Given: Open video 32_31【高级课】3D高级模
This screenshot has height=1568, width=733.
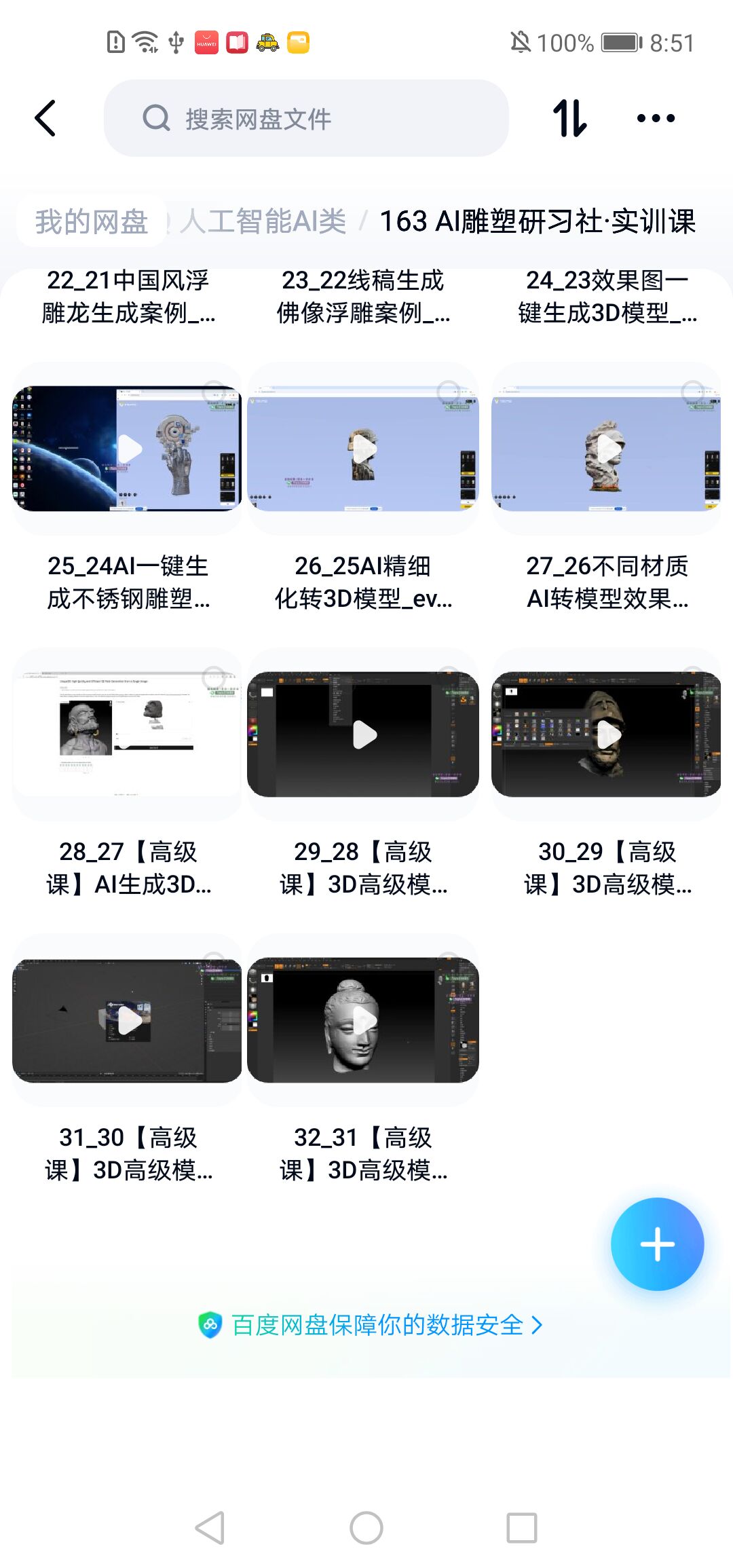Looking at the screenshot, I should tap(363, 1020).
